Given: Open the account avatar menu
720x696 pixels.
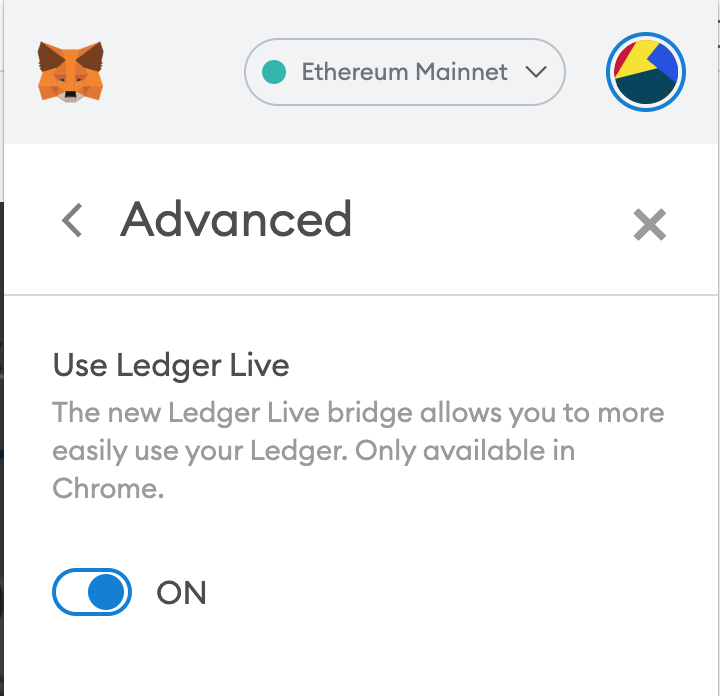Looking at the screenshot, I should pos(645,72).
